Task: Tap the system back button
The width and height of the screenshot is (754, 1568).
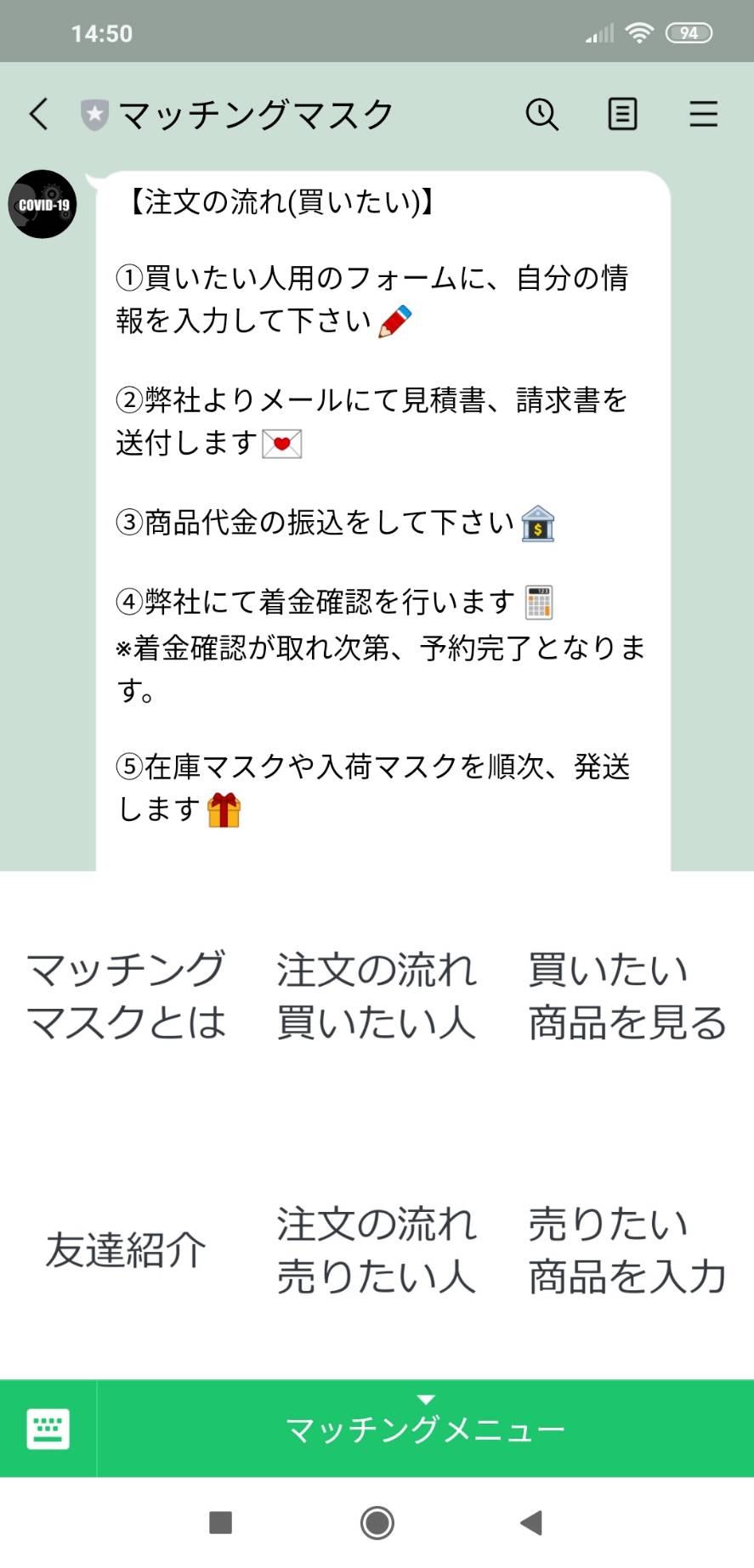Action: click(x=532, y=1523)
